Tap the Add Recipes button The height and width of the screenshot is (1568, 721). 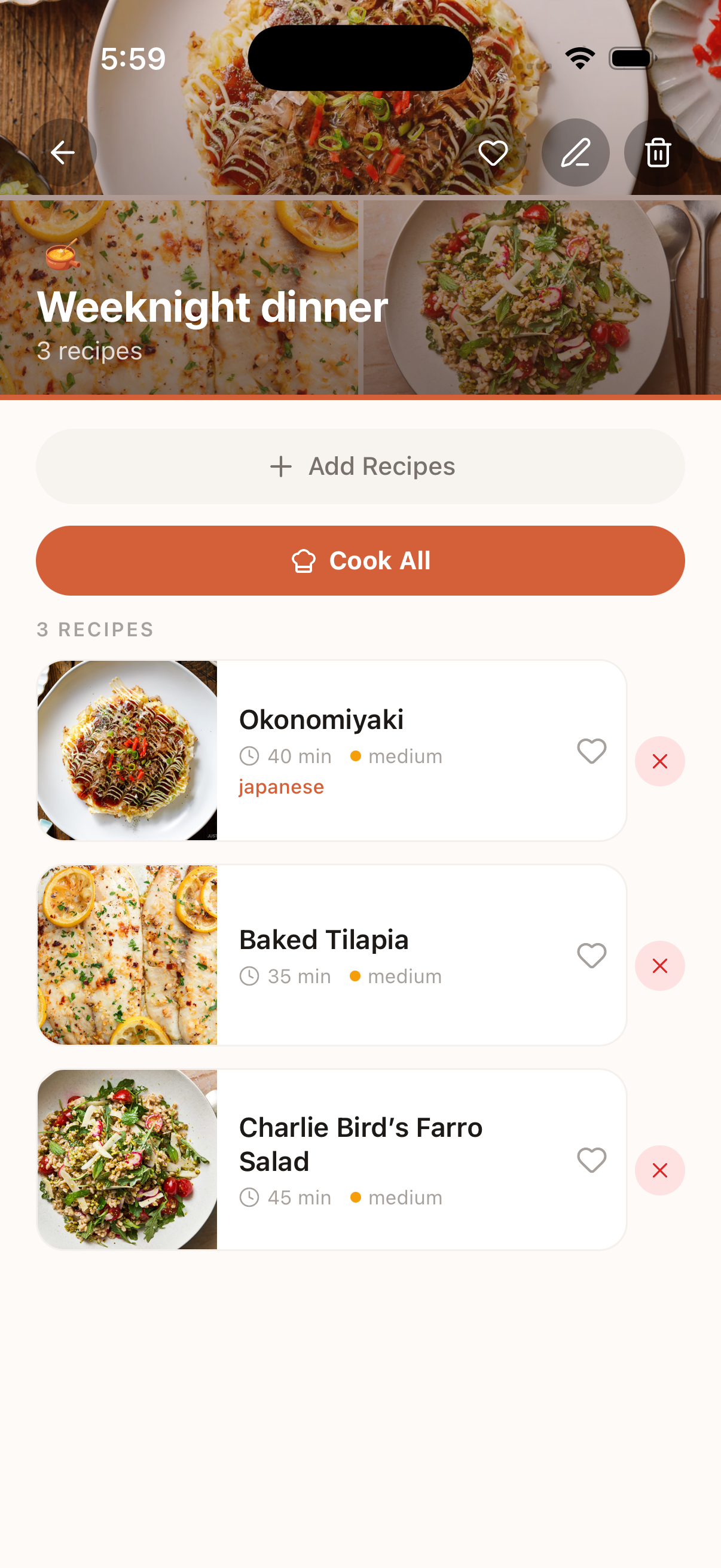tap(361, 466)
